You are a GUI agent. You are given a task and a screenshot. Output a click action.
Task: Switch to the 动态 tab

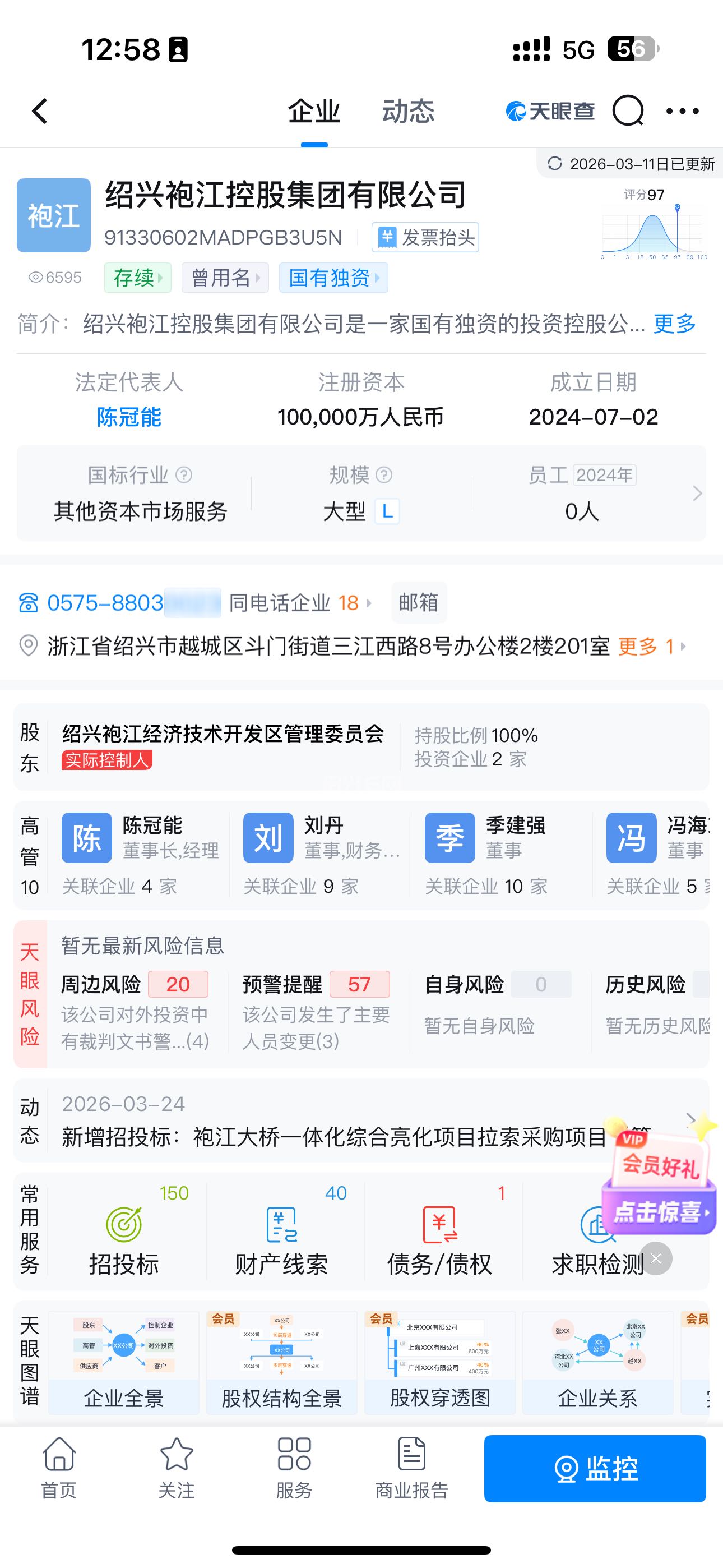tap(408, 112)
